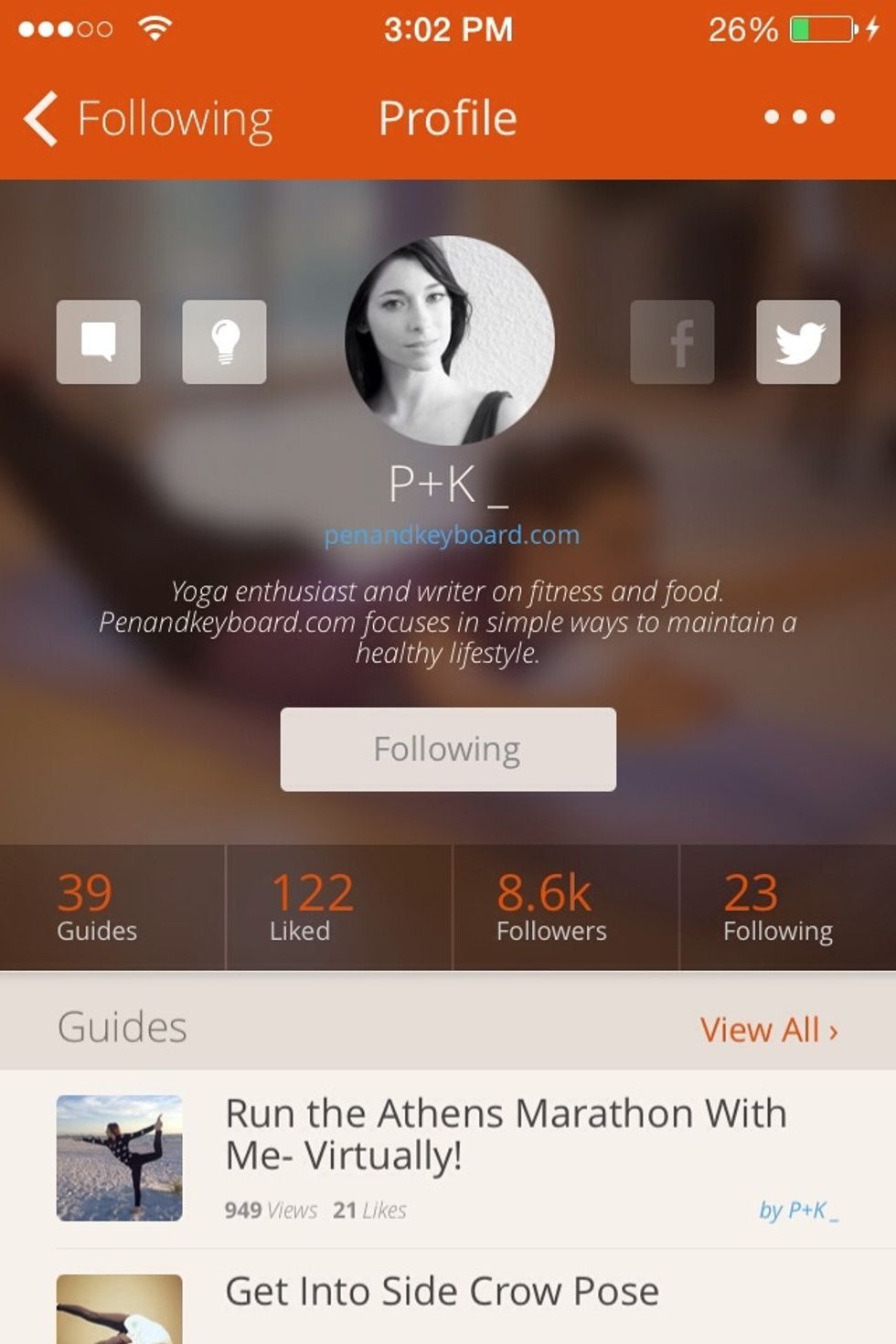This screenshot has width=896, height=1344.
Task: Open the Run the Athens Marathon guide
Action: 505,1135
